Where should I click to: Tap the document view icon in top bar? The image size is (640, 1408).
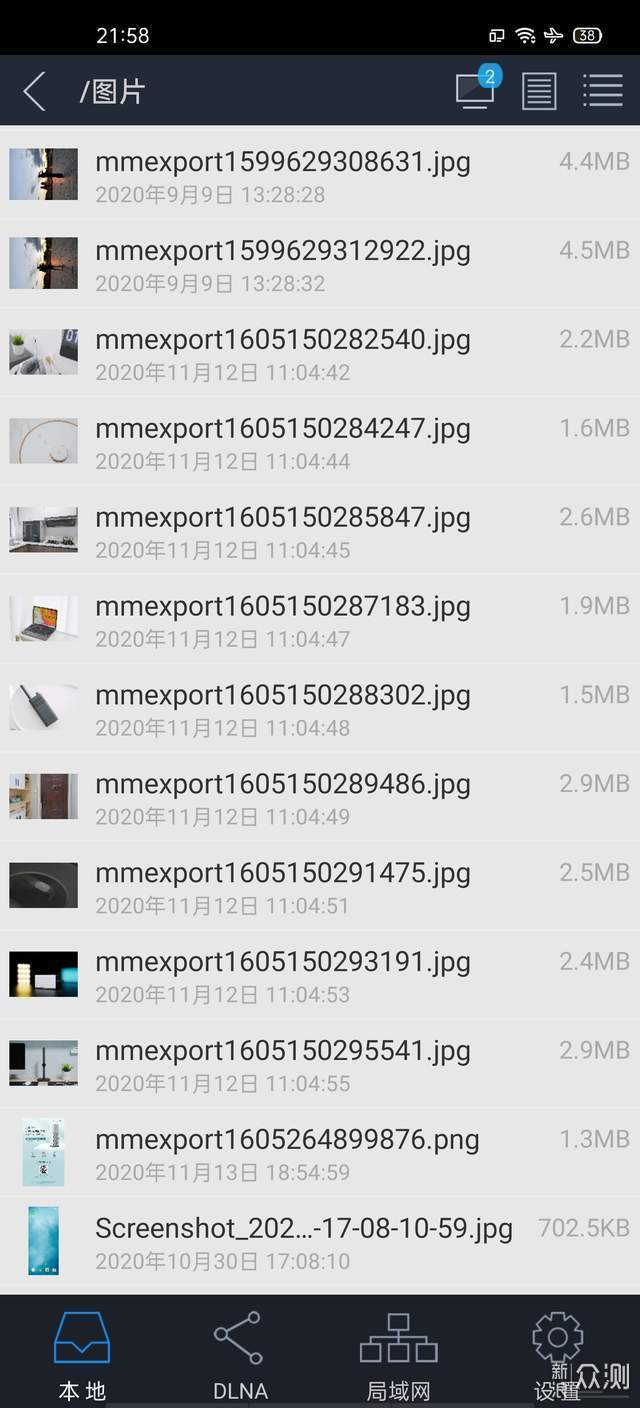click(539, 91)
